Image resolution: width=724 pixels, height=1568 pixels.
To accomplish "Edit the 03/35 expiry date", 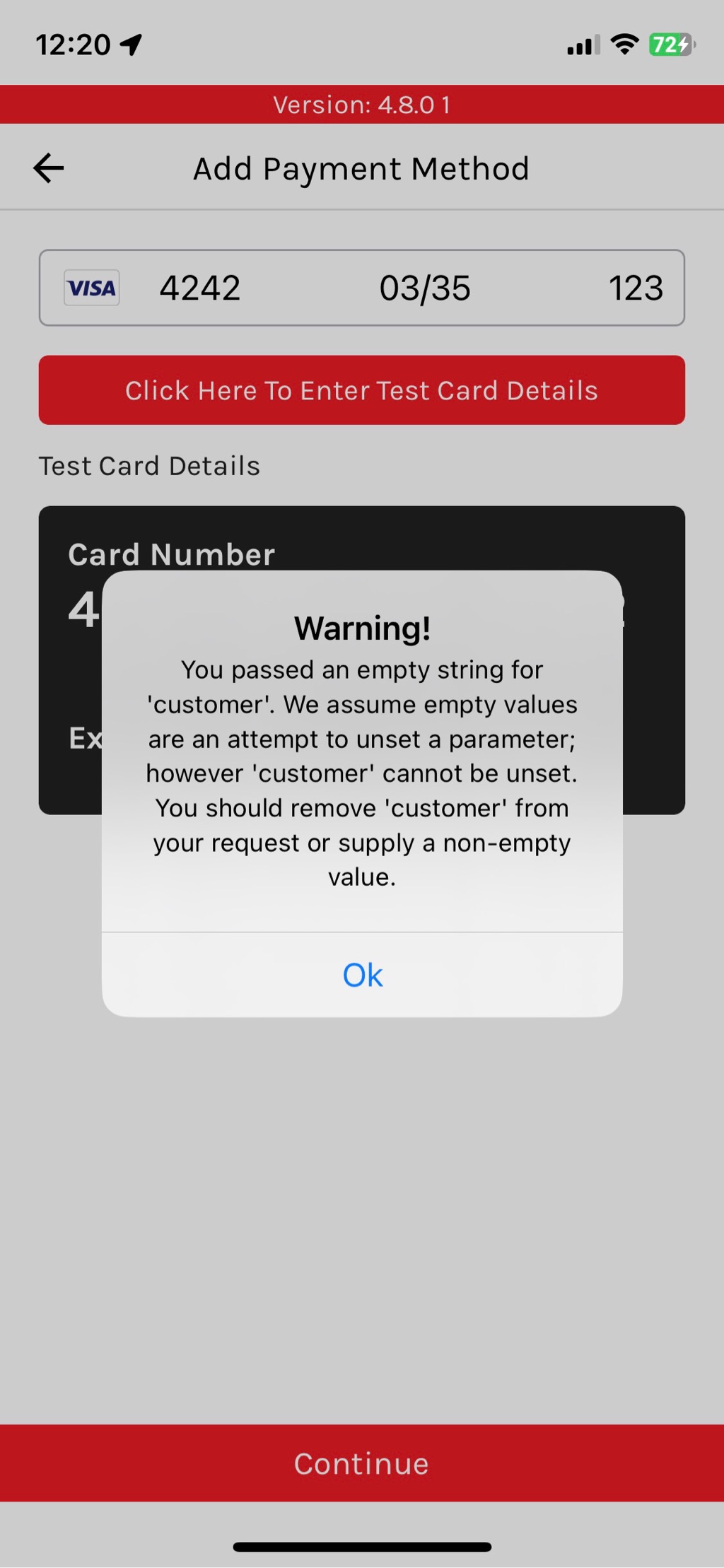I will point(425,288).
